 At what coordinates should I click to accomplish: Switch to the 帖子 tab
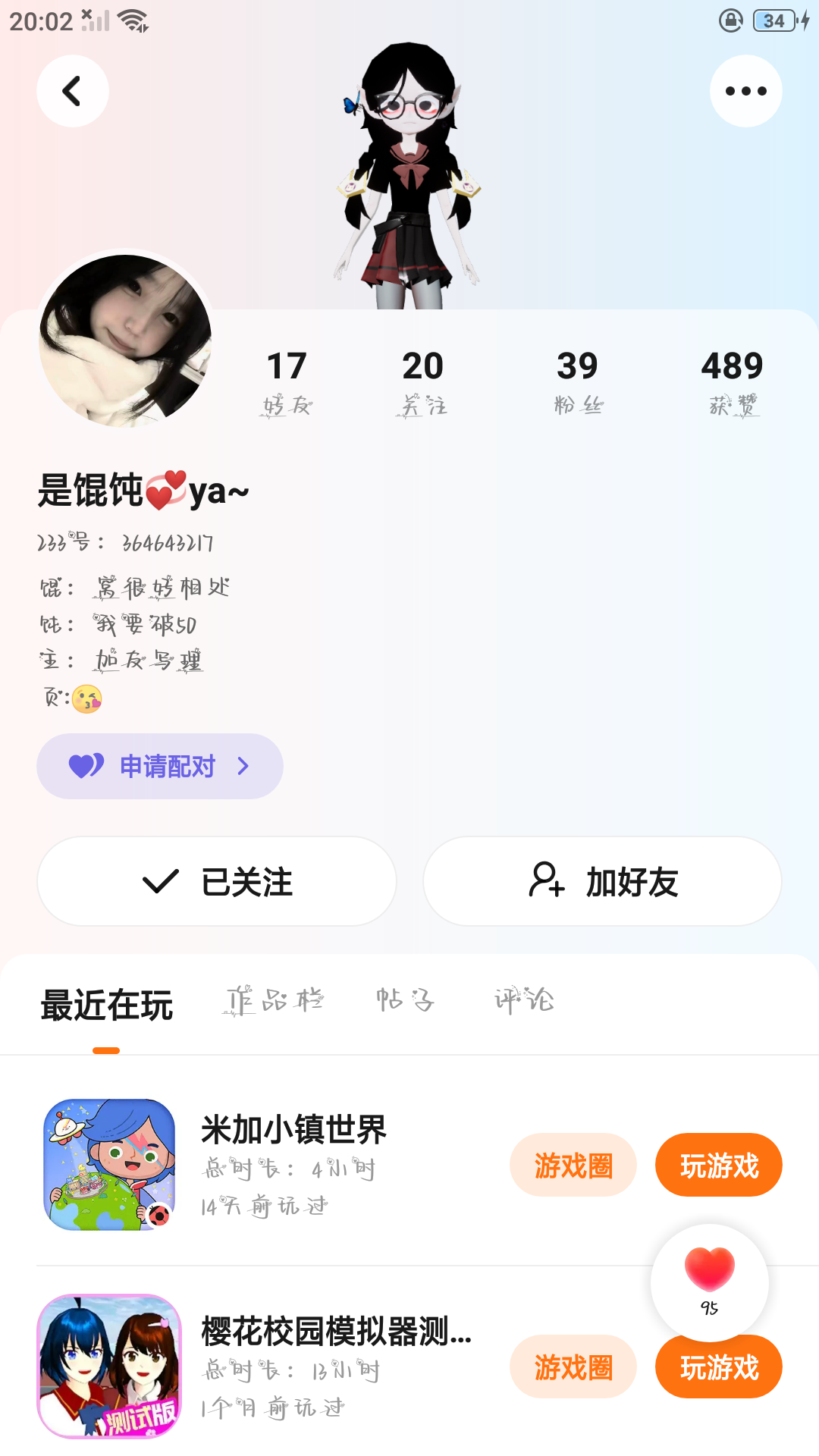click(405, 1001)
